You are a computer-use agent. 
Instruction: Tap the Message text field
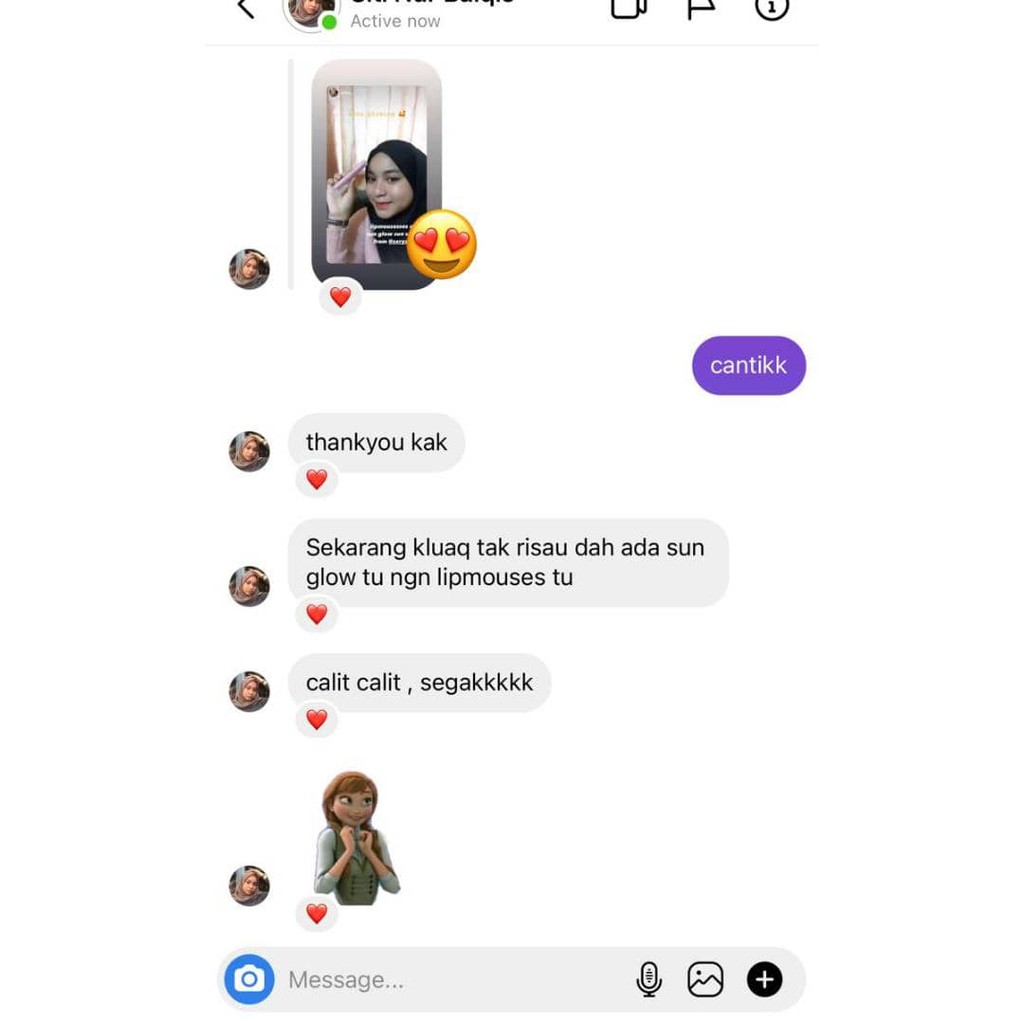[451, 980]
